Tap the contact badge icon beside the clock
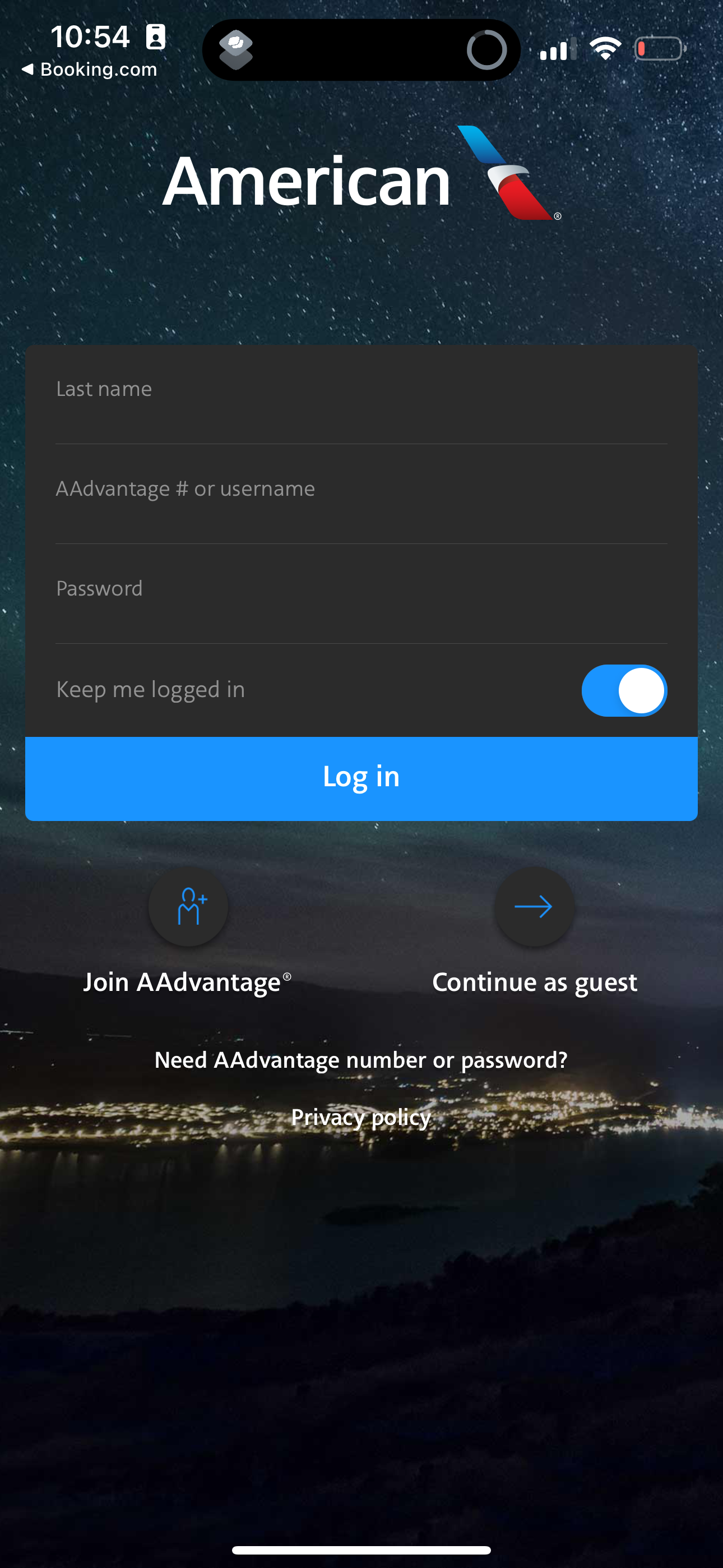 click(x=156, y=38)
